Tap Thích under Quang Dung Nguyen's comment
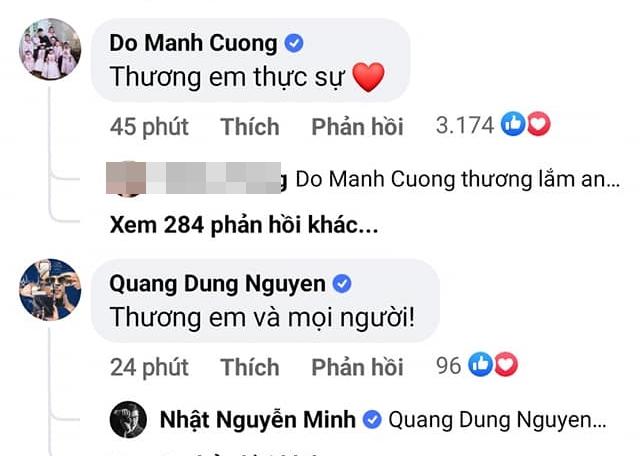 250,367
